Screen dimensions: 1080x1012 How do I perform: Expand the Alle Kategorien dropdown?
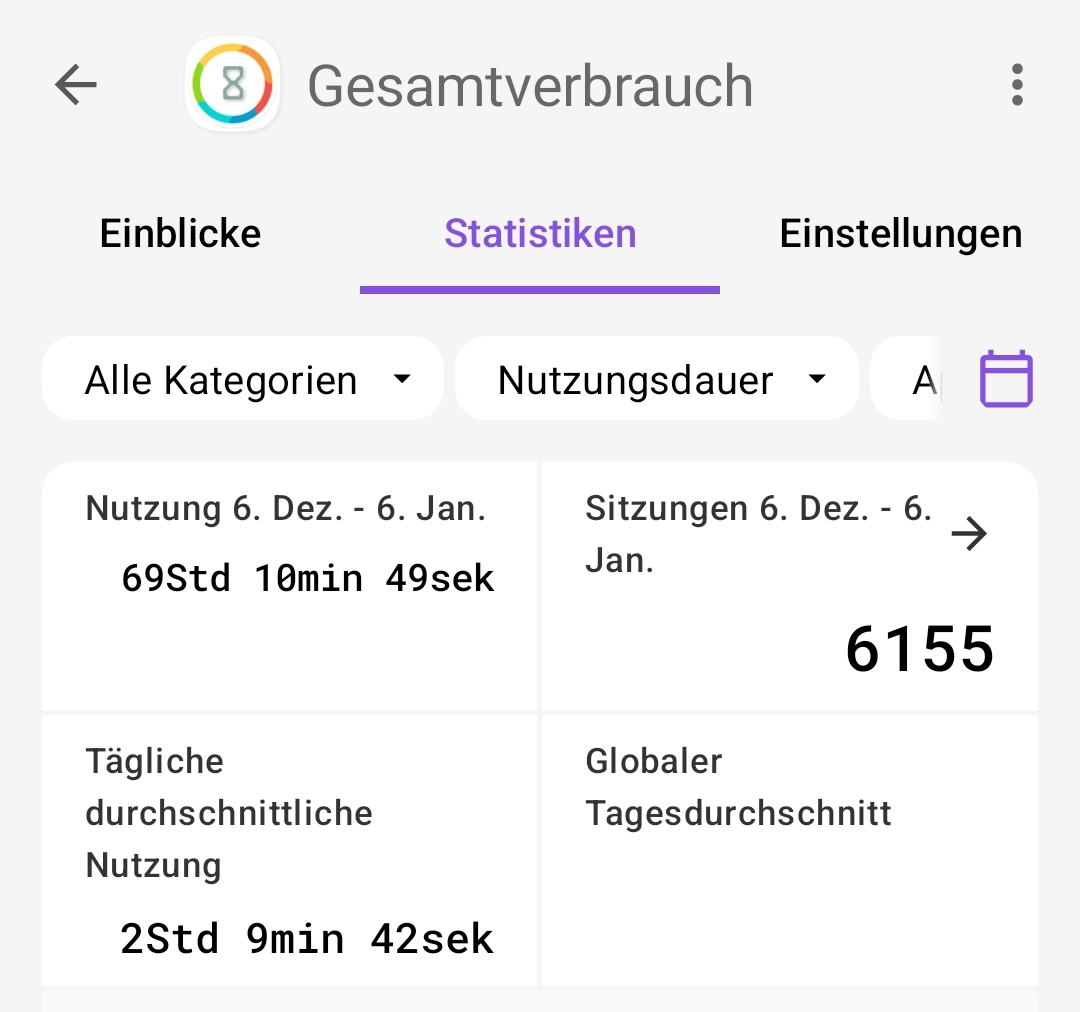click(243, 380)
